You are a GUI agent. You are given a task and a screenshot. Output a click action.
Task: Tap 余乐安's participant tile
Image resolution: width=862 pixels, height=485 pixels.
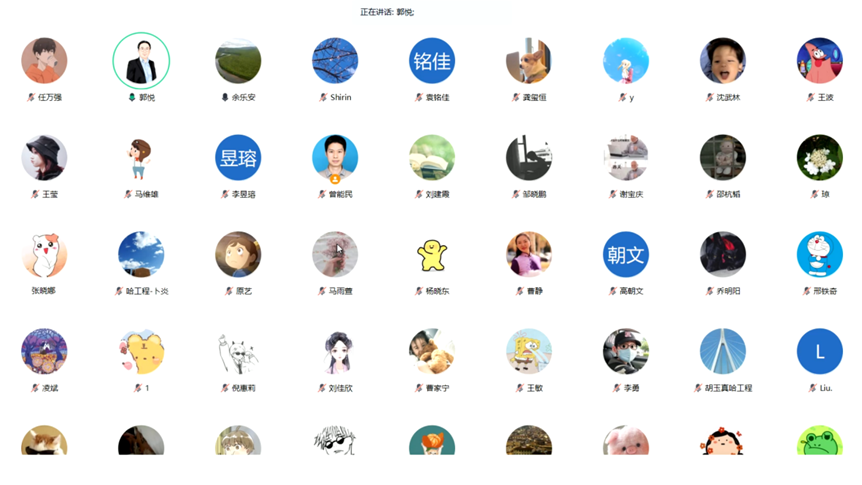(238, 61)
